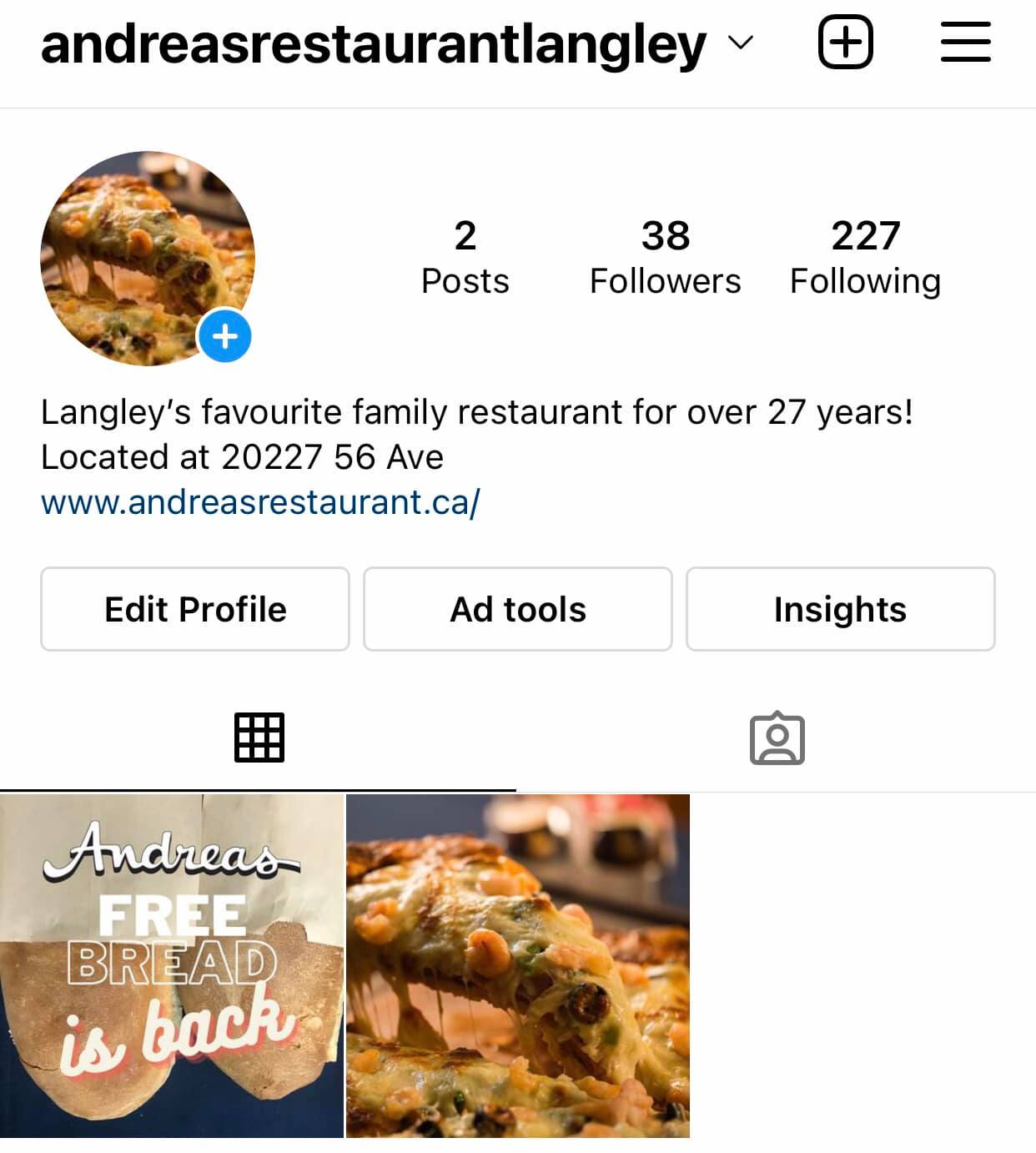Open the account switcher dropdown
This screenshot has height=1153, width=1036.
click(x=739, y=43)
